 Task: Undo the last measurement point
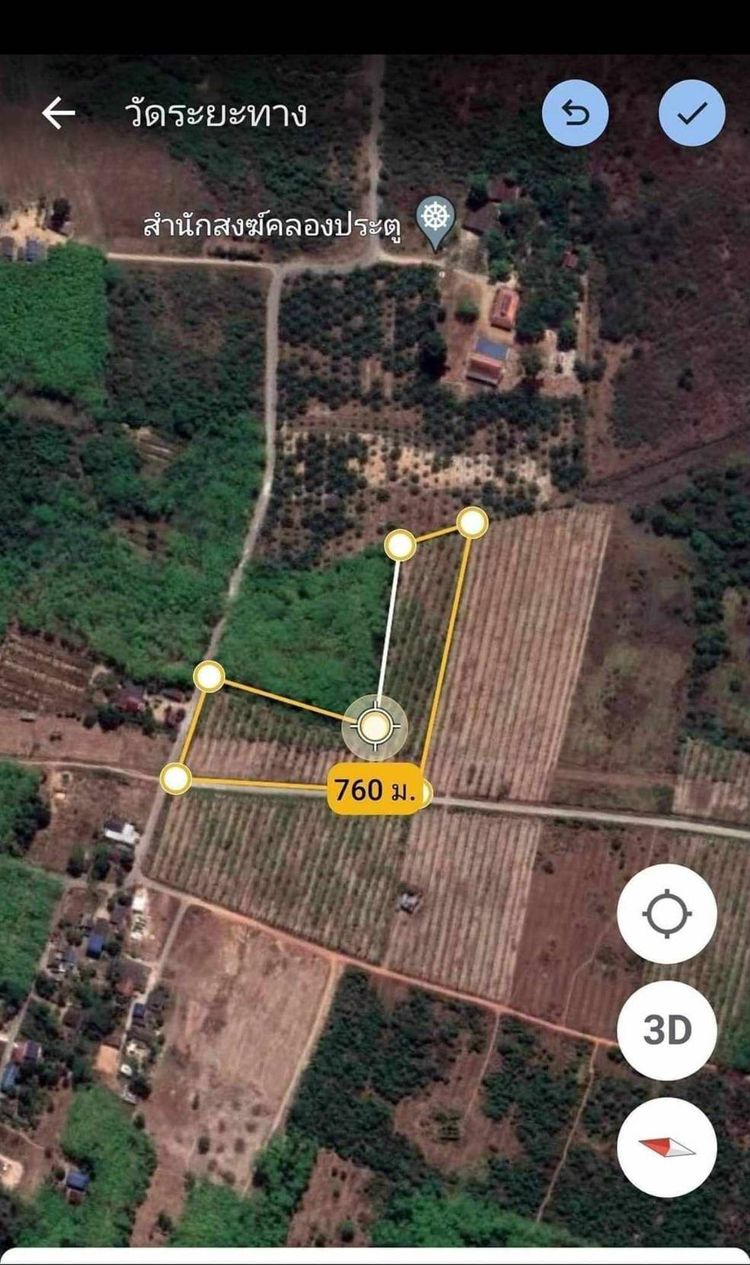tap(575, 114)
